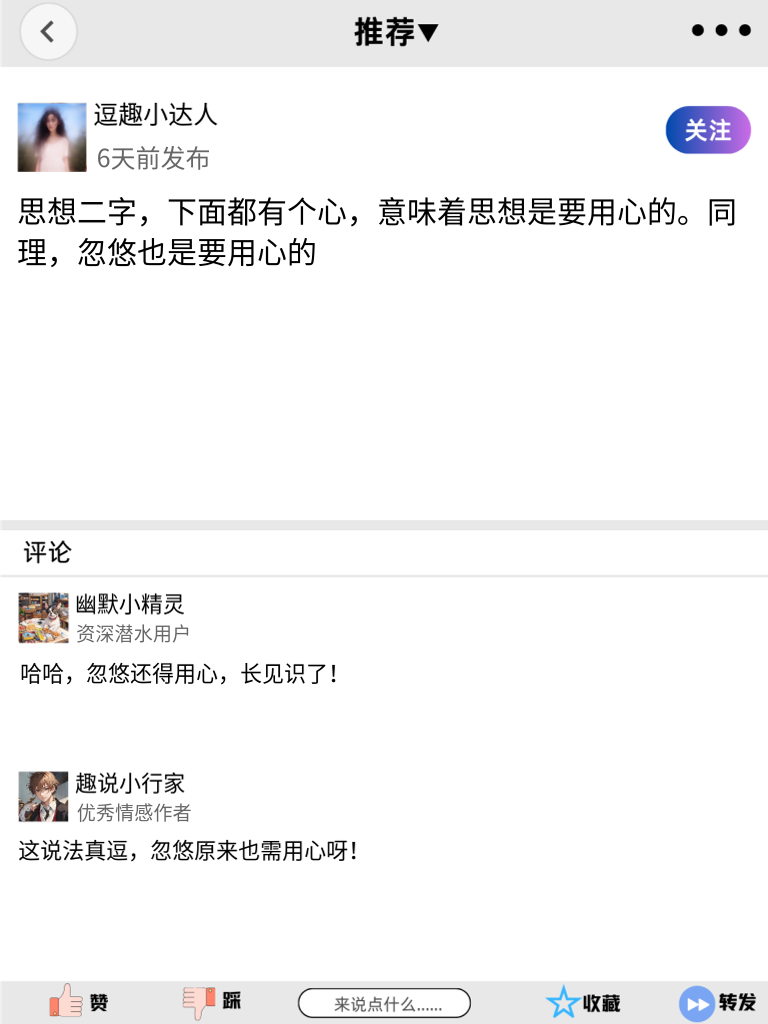Screen dimensions: 768x1024
Task: Open 逗趣小达人's profile avatar
Action: [x=53, y=136]
